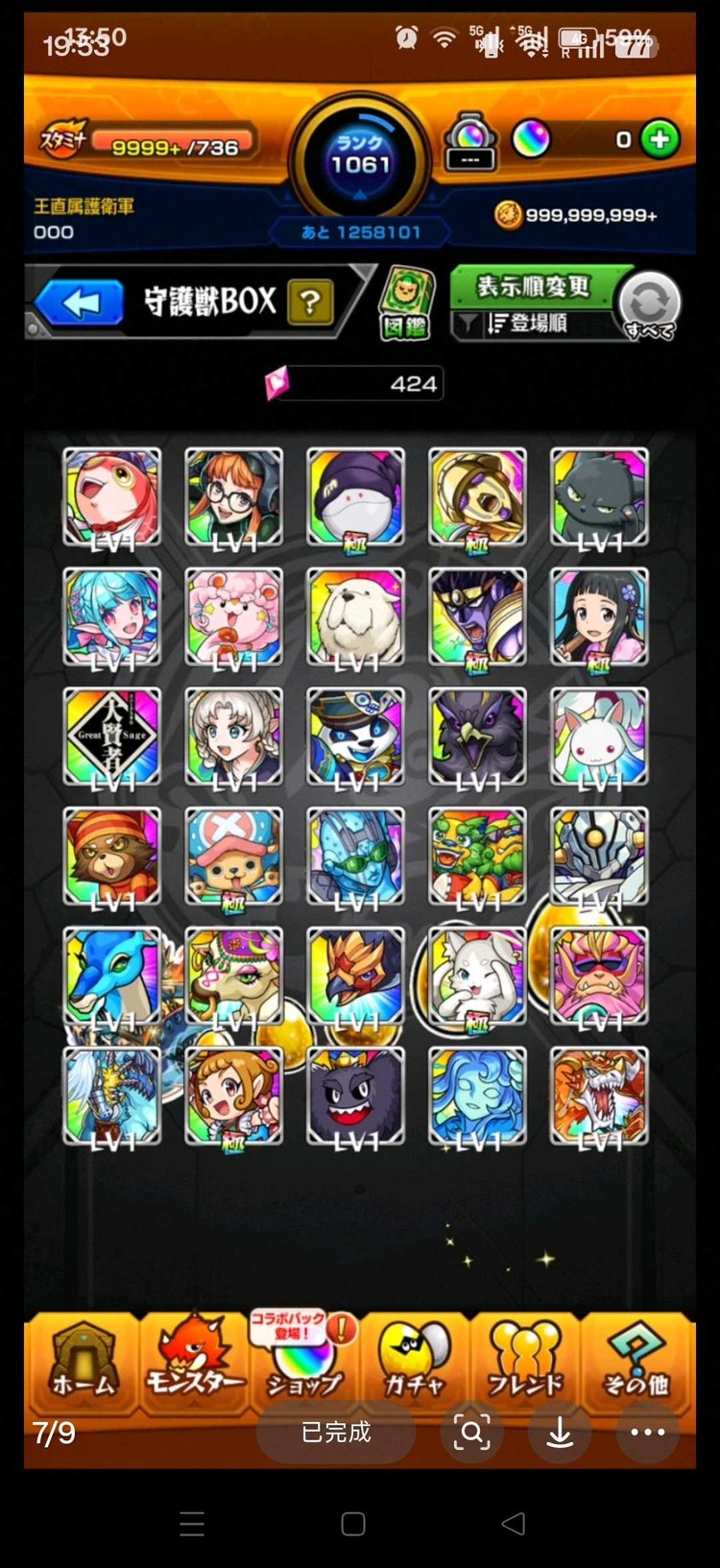Download this image with the download icon
The image size is (720, 1568).
pos(560,1432)
